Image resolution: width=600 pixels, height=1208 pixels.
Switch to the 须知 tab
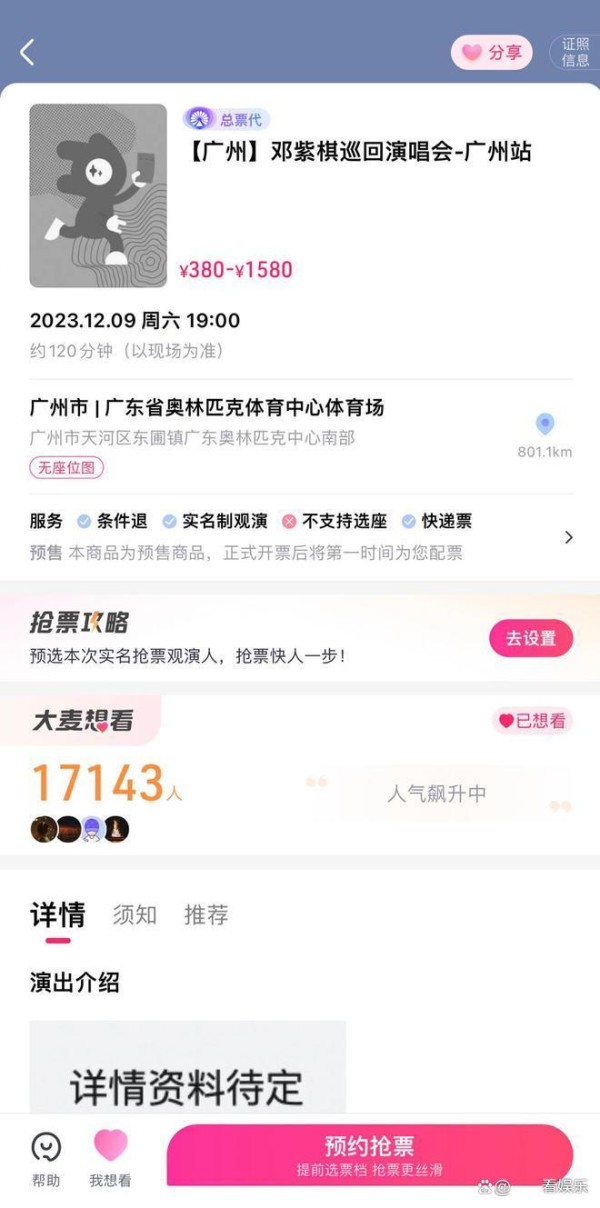[x=134, y=914]
